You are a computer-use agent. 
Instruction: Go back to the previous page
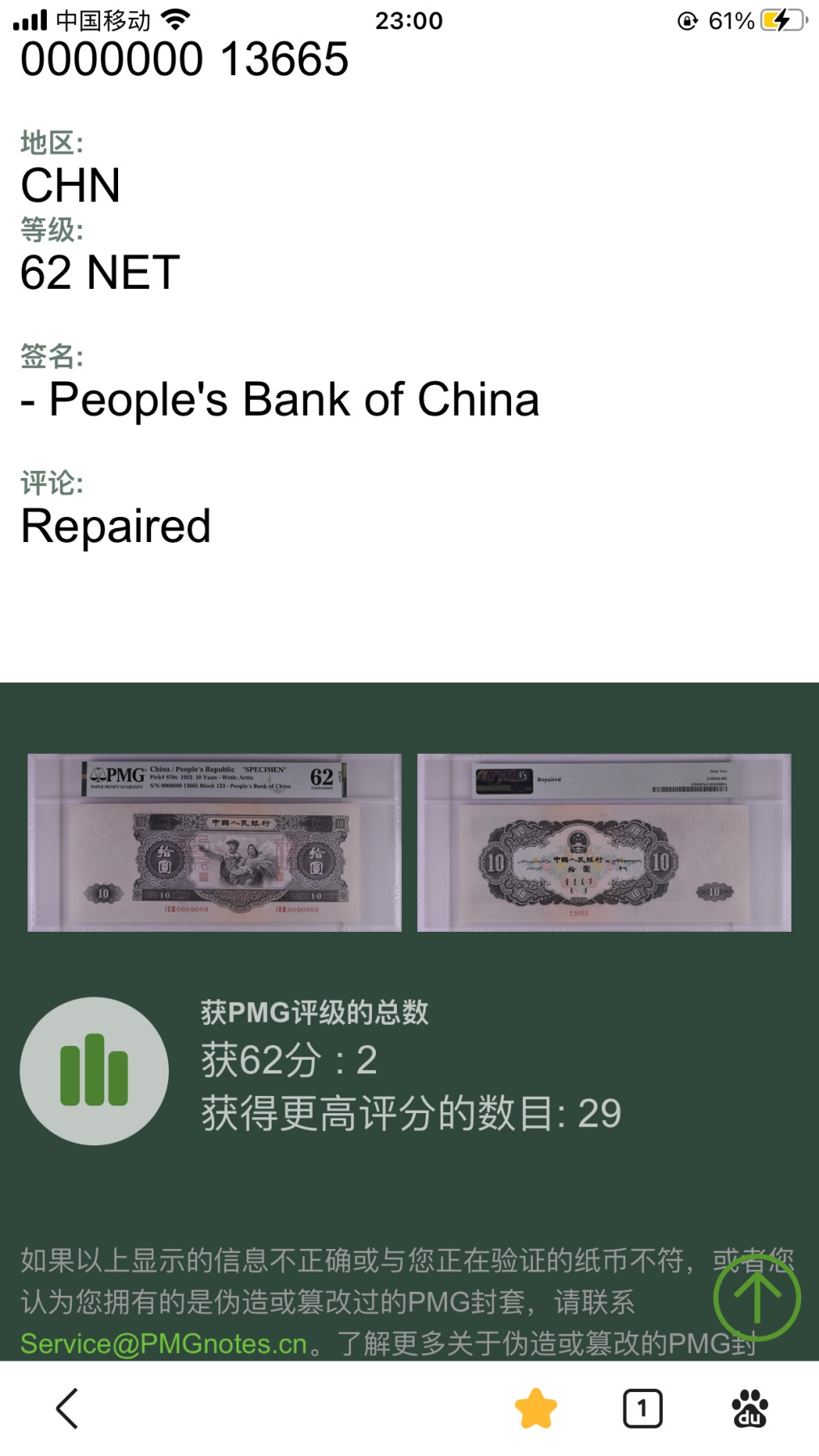coord(67,1408)
